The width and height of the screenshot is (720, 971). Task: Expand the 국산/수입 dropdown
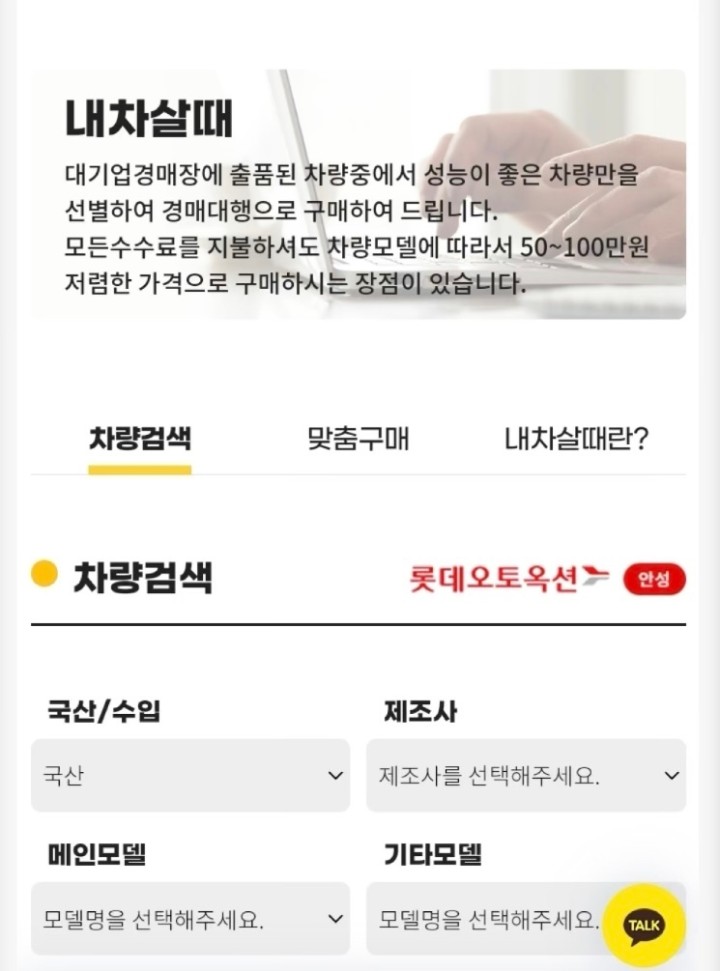pyautogui.click(x=190, y=775)
